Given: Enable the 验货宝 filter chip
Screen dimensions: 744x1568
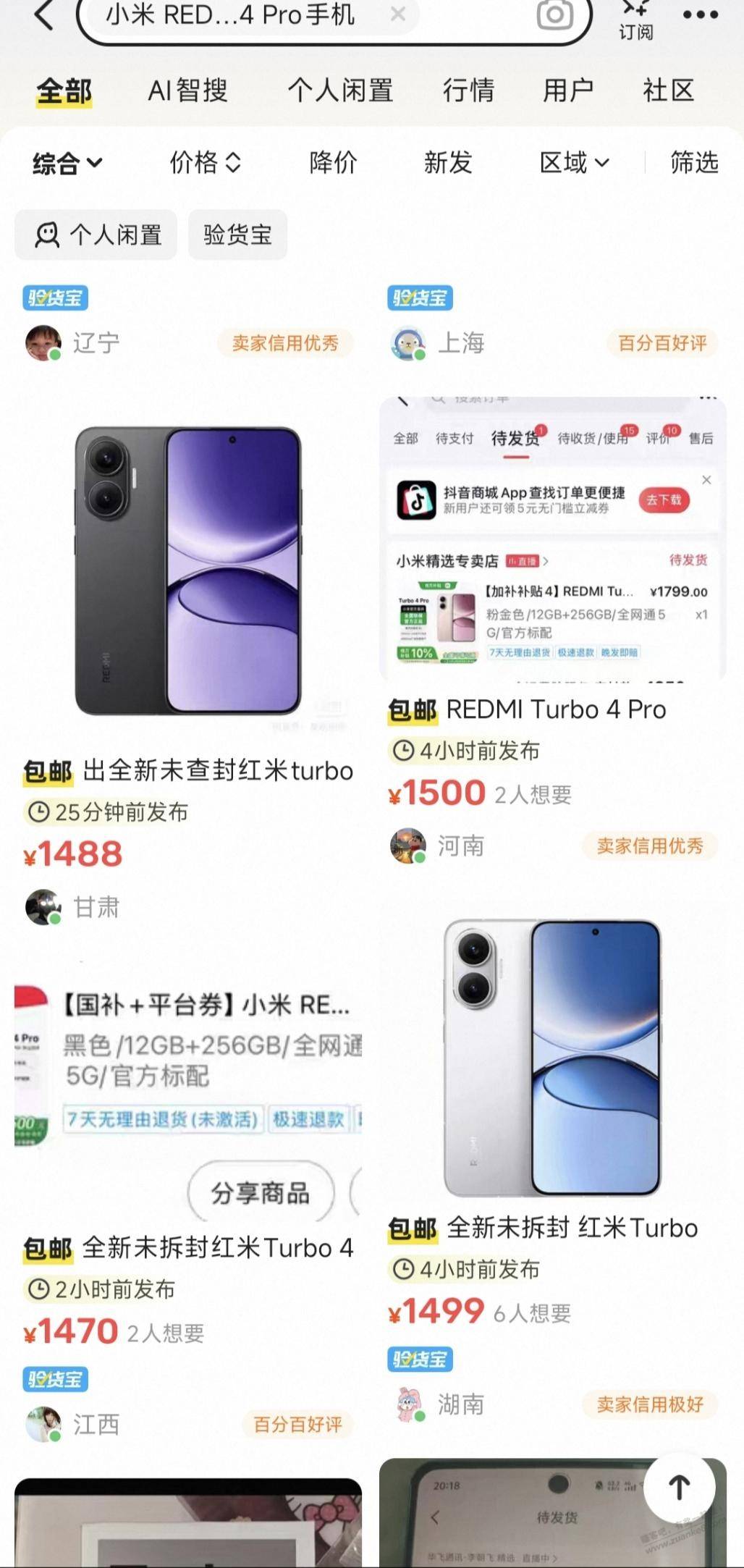Looking at the screenshot, I should click(x=237, y=235).
